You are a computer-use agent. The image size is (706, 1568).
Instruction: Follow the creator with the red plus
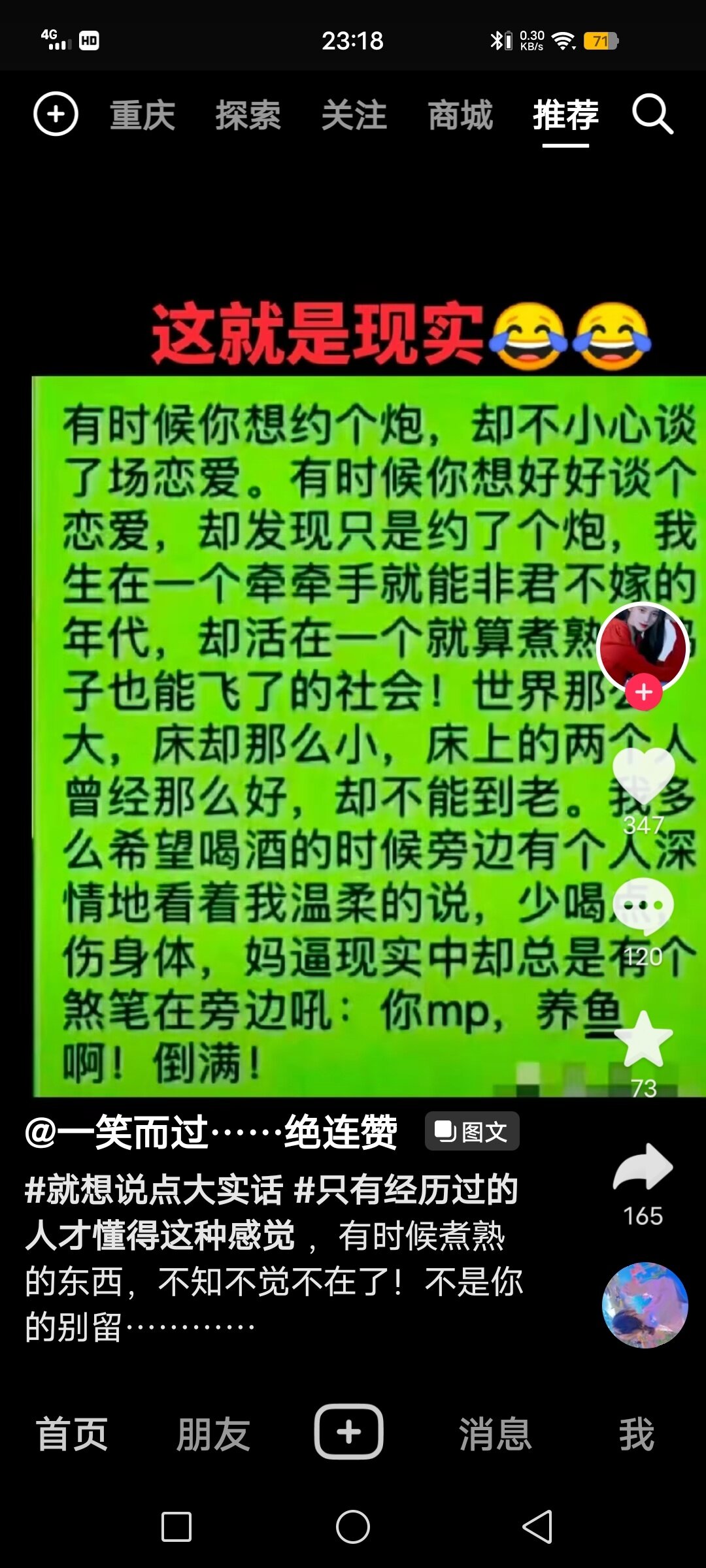(x=644, y=692)
